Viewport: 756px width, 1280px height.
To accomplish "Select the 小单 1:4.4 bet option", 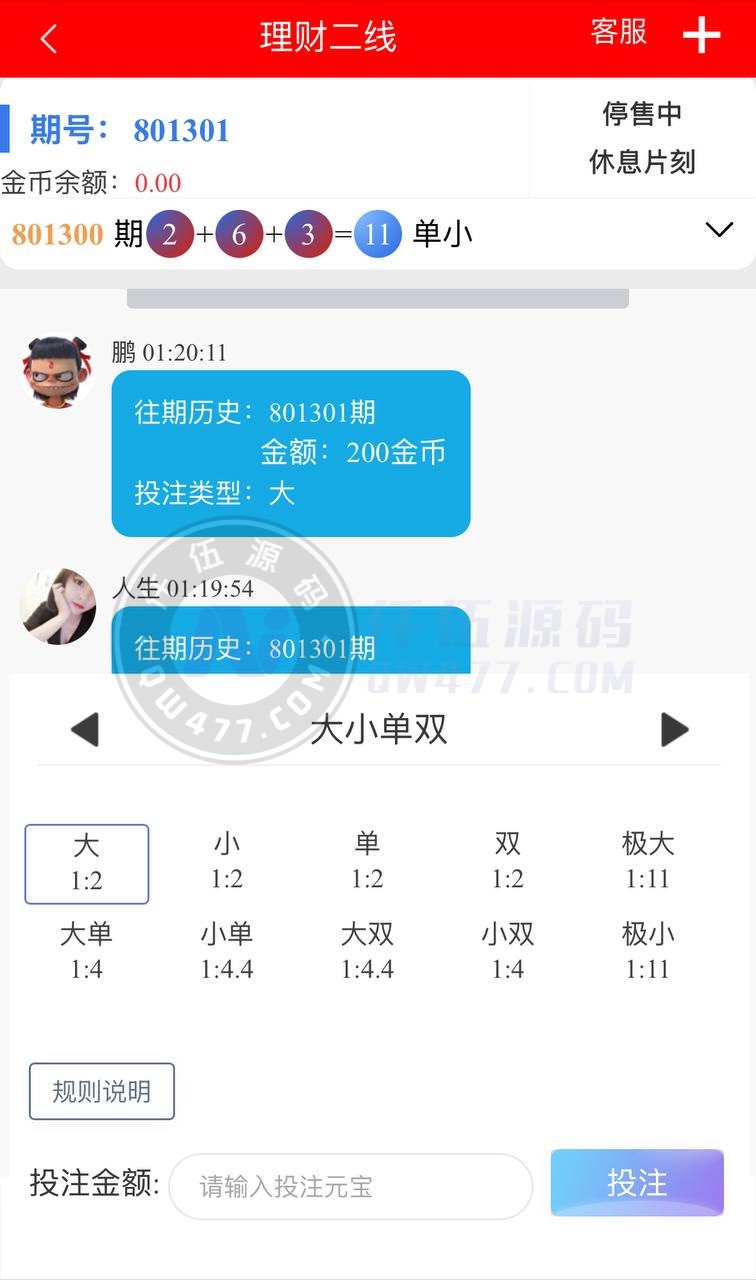I will [x=227, y=950].
